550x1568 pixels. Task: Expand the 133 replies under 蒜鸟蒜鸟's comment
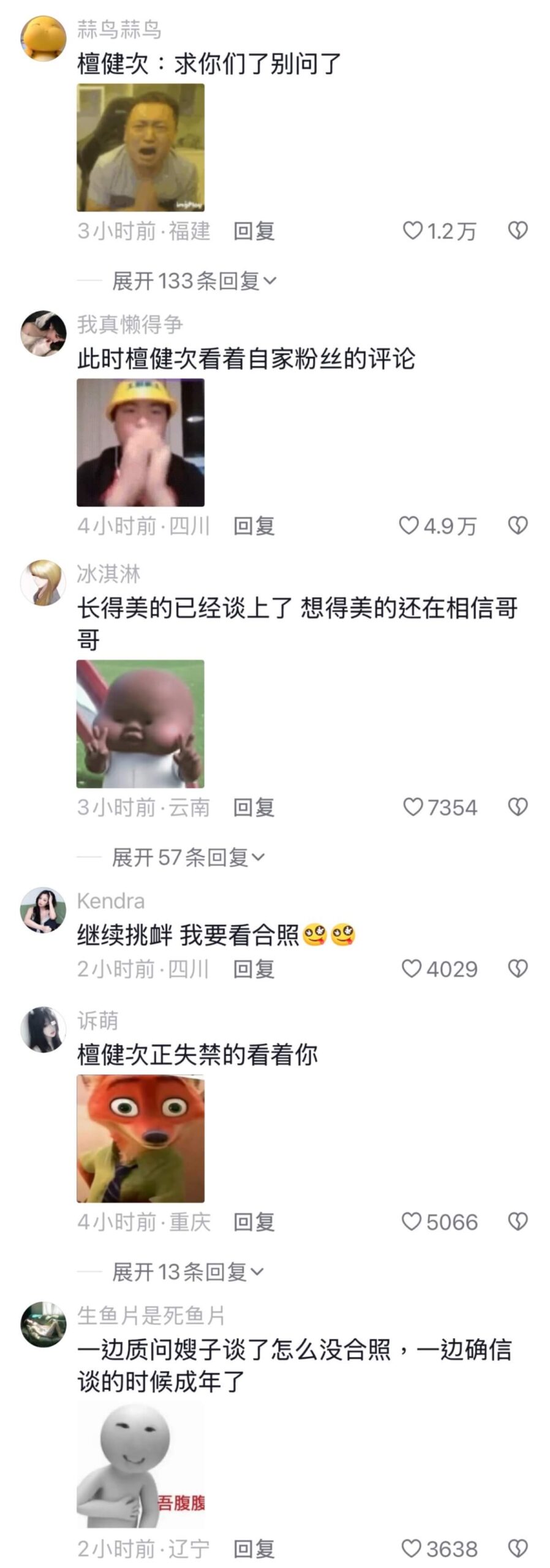coord(194,281)
